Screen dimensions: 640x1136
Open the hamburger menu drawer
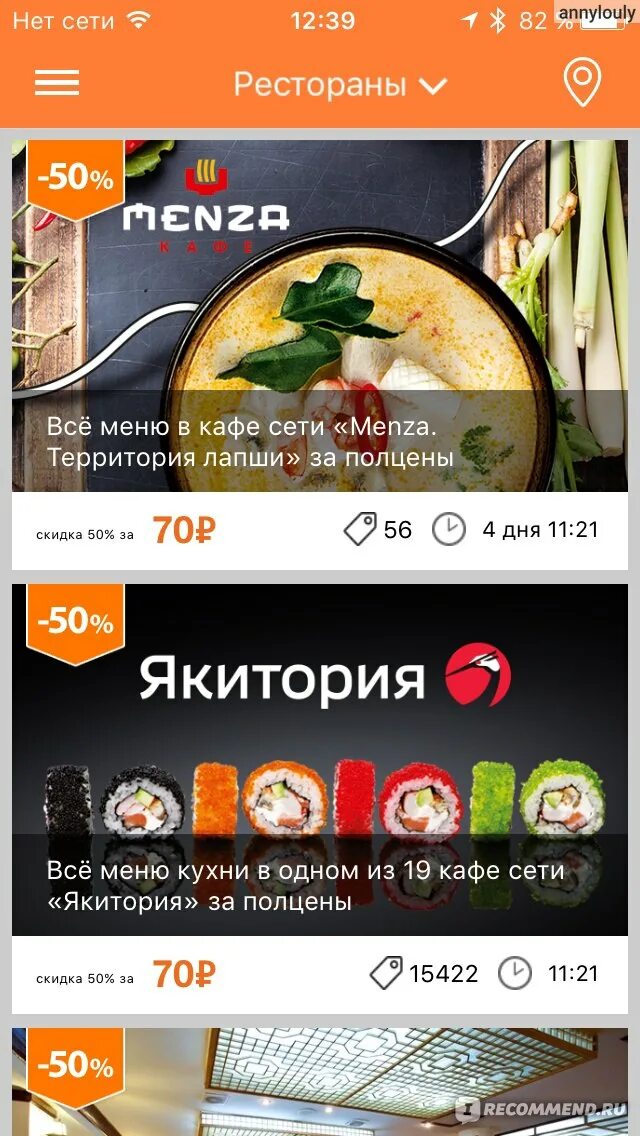(x=57, y=84)
